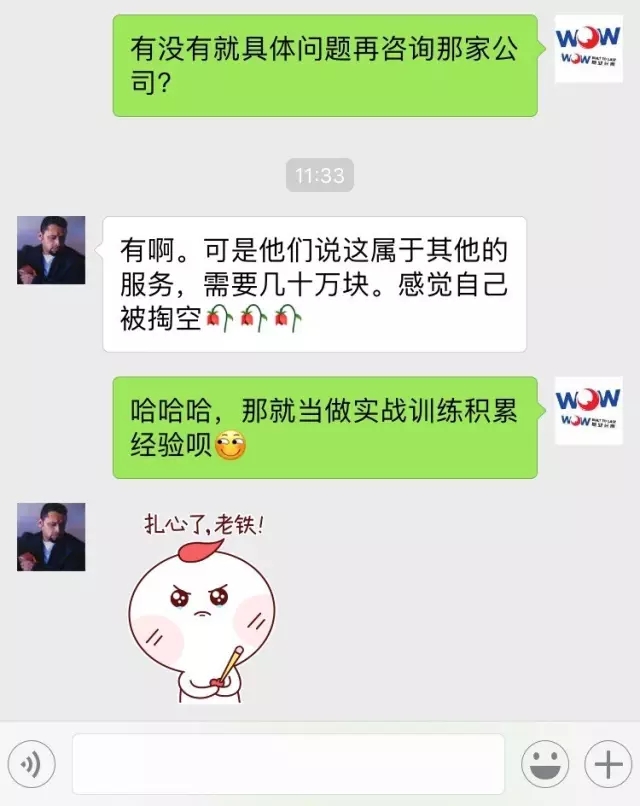This screenshot has height=806, width=640.
Task: Open the plus attachments menu
Action: (x=607, y=766)
